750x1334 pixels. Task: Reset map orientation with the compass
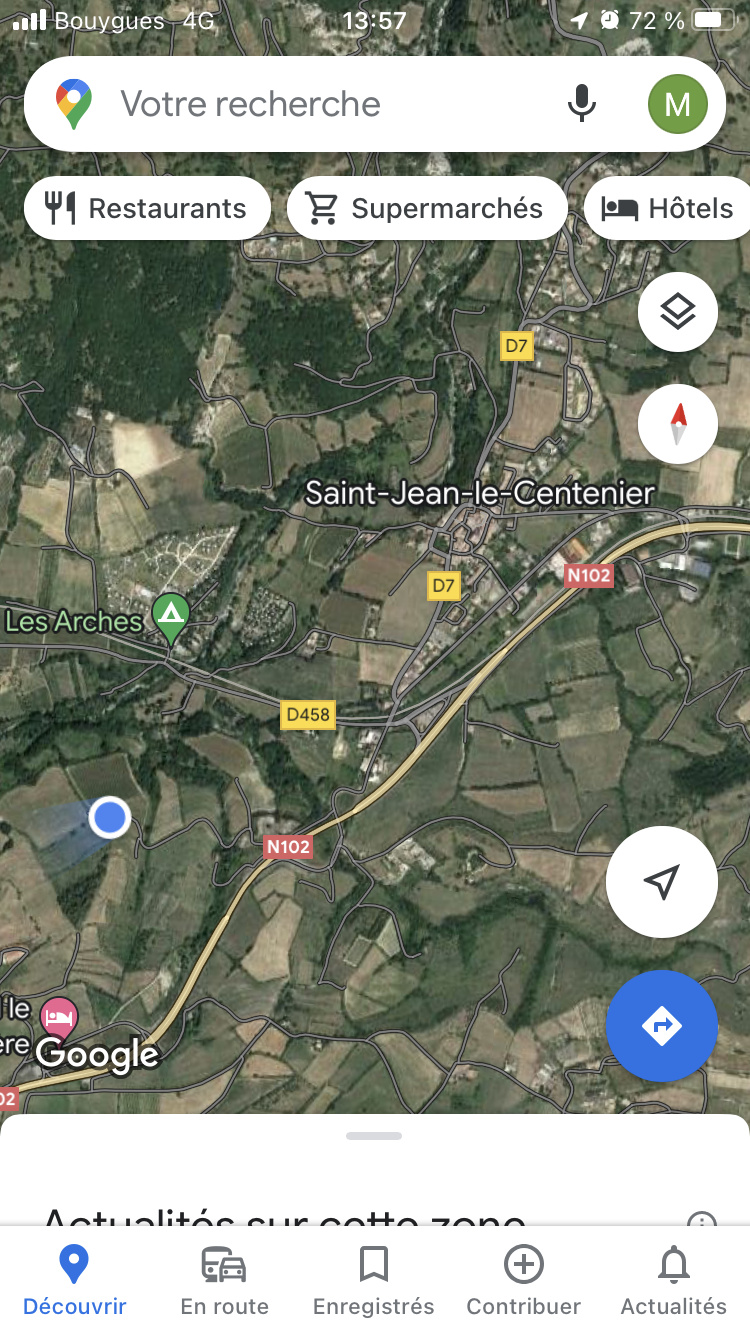[x=677, y=424]
